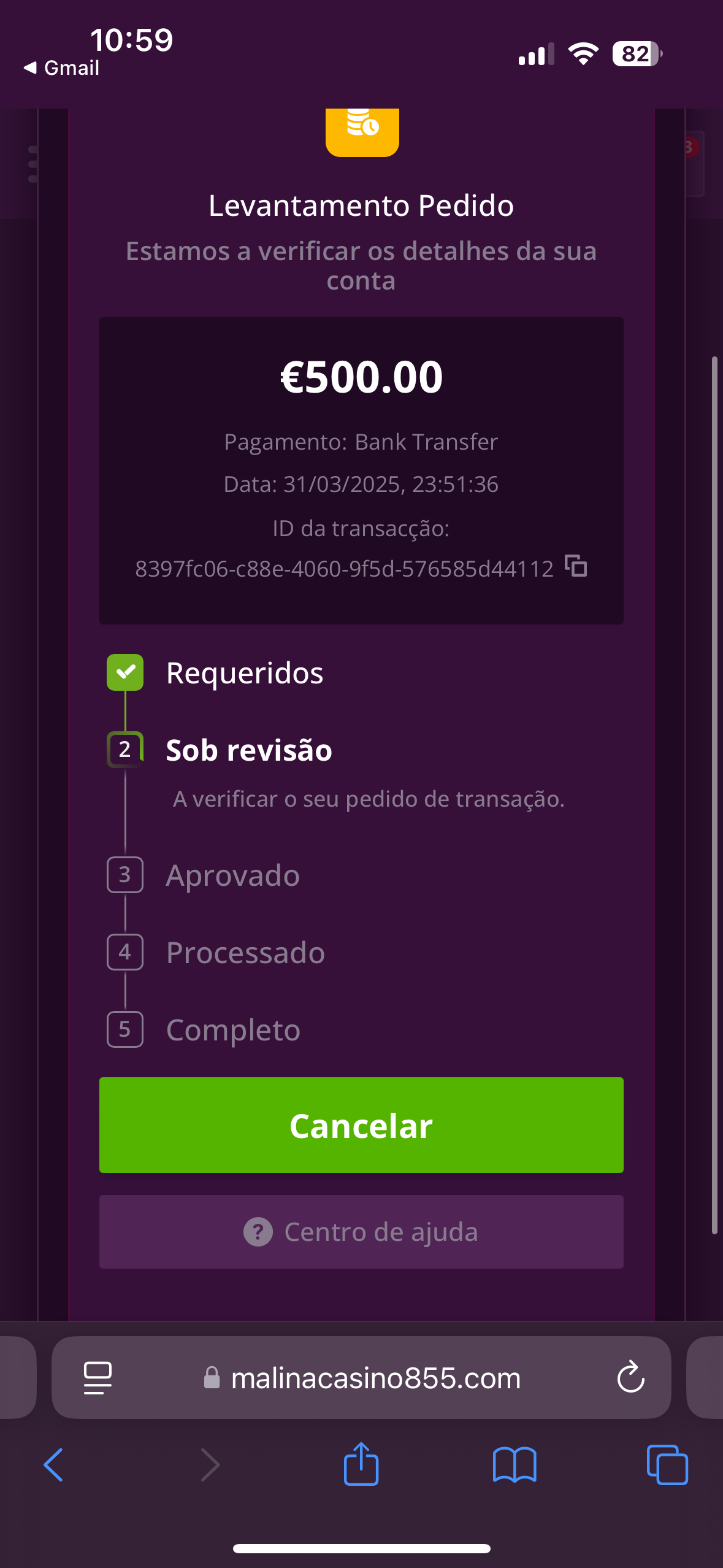Tap the question mark help icon
The width and height of the screenshot is (723, 1568).
pyautogui.click(x=258, y=1232)
